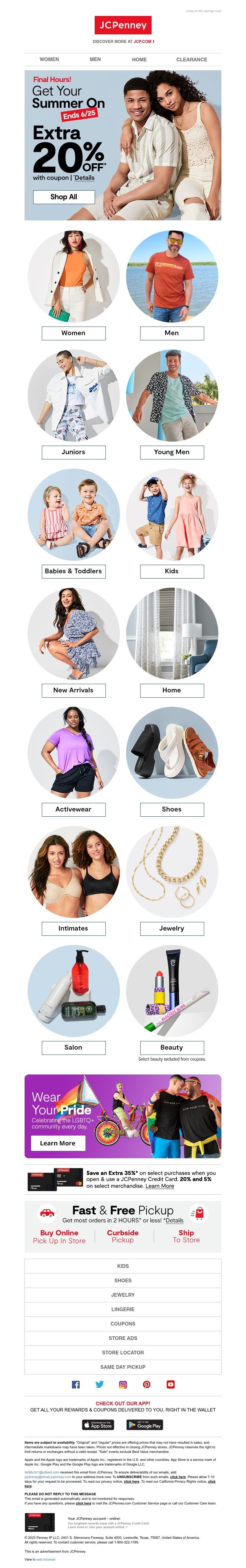This screenshot has width=246, height=1568.
Task: Download the app from App Store
Action: coord(98,1424)
